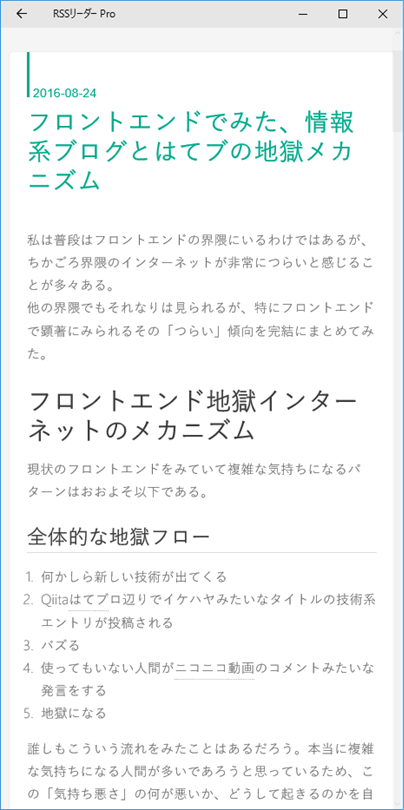404x810 pixels.
Task: Minimize the RSSリーダー Pro window
Action: pyautogui.click(x=303, y=14)
